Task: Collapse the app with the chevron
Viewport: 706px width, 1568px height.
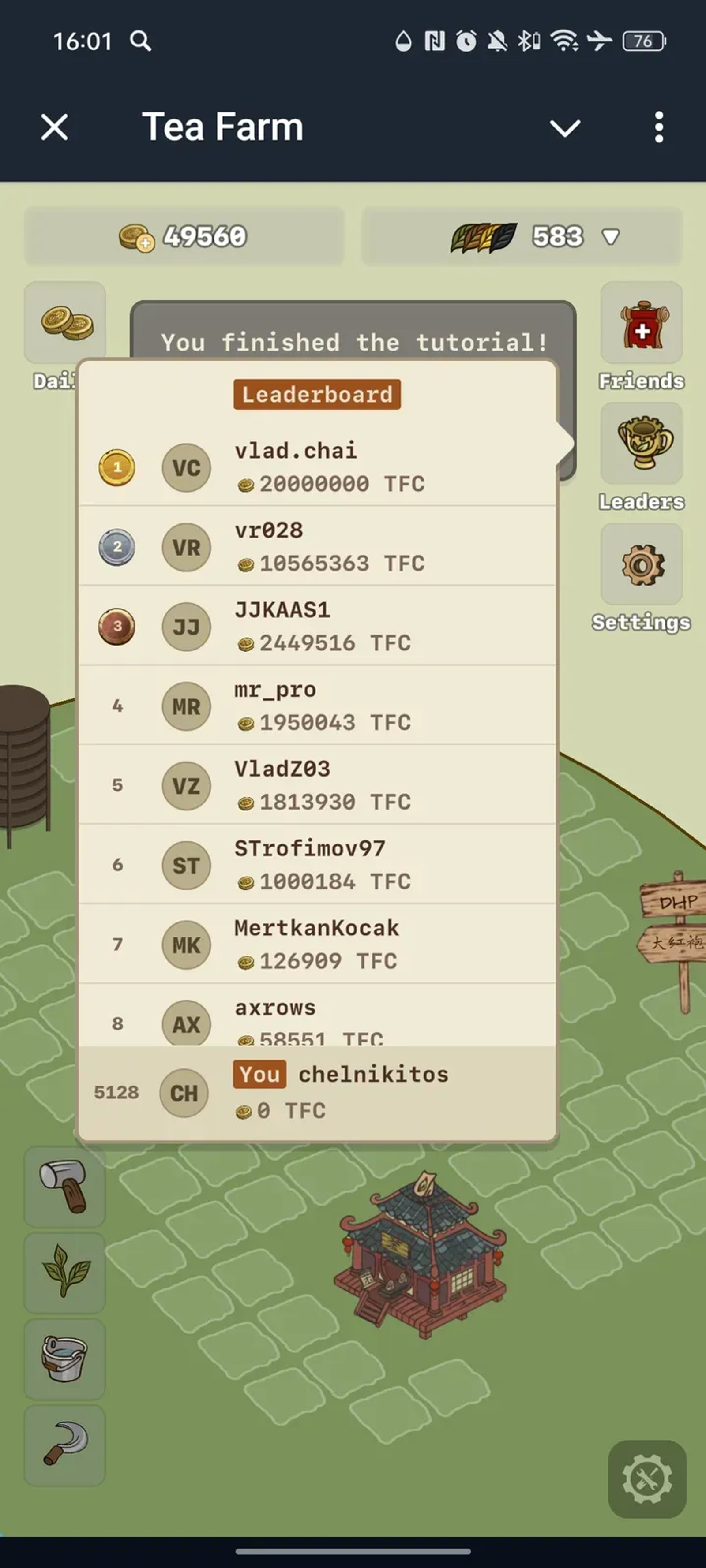Action: click(x=565, y=127)
